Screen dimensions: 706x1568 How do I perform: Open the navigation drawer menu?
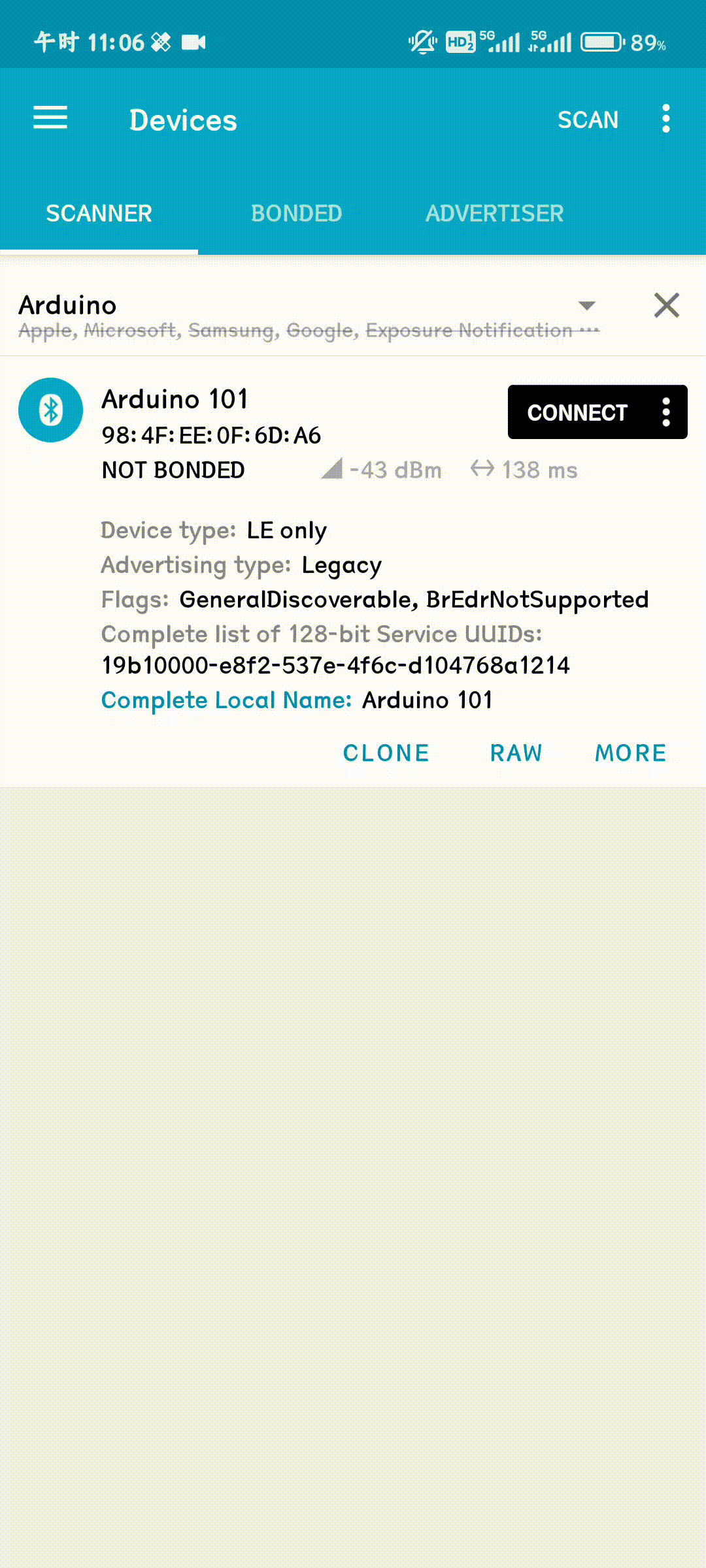[x=50, y=118]
